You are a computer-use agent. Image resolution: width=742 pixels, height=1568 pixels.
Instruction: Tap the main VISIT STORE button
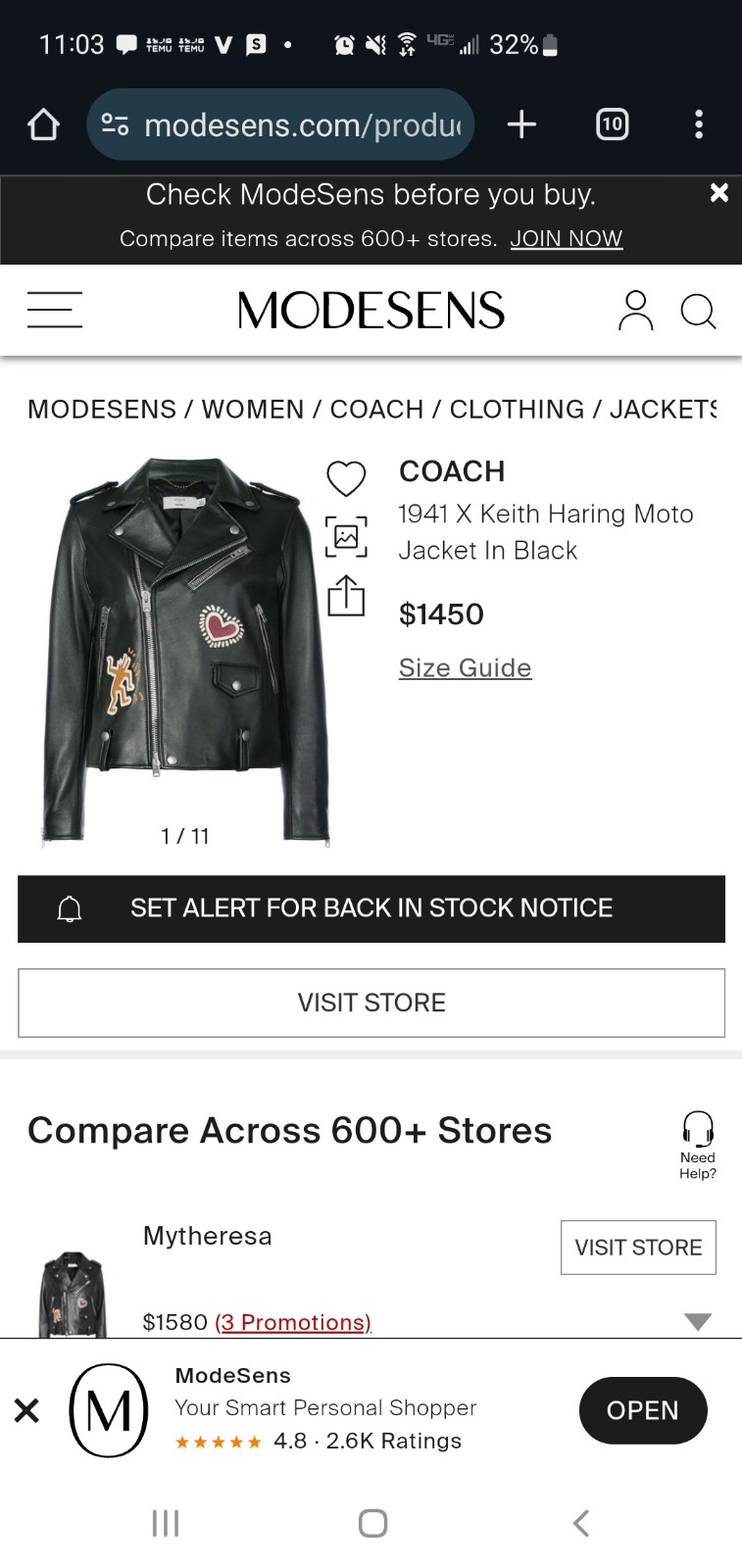coord(371,1003)
